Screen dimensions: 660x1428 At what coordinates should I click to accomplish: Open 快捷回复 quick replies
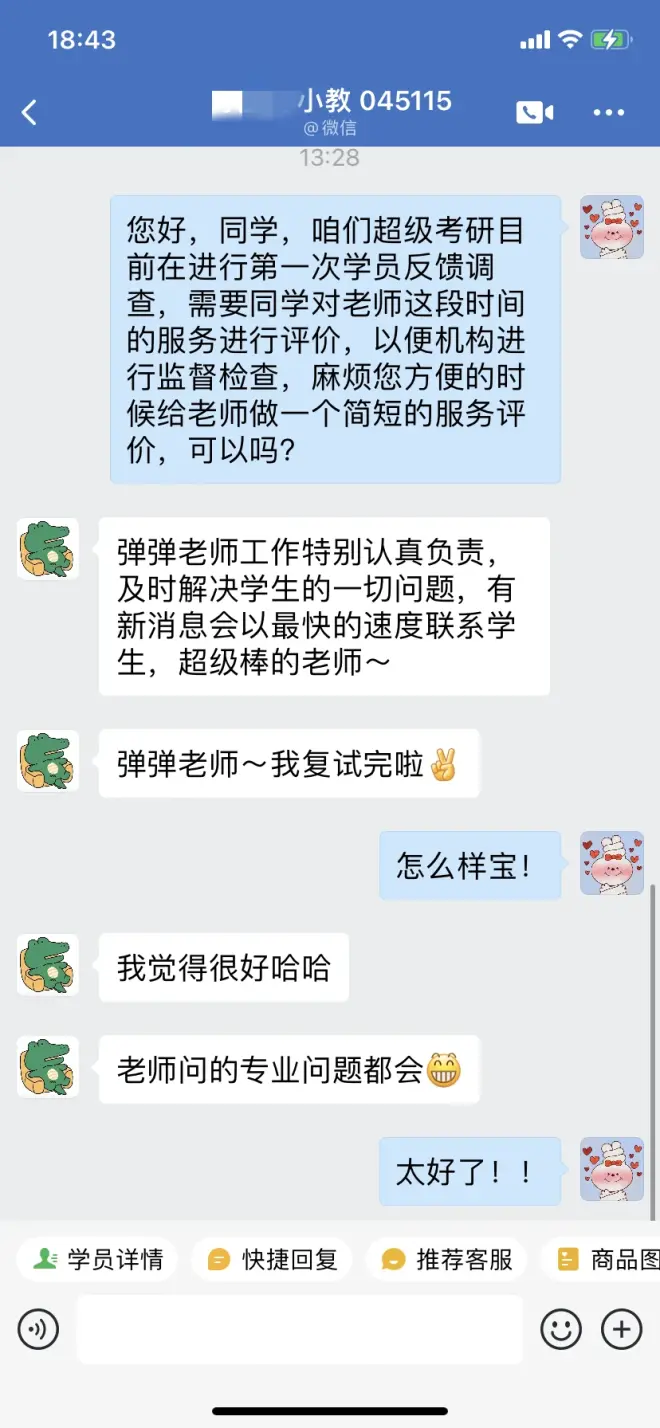click(x=272, y=1260)
